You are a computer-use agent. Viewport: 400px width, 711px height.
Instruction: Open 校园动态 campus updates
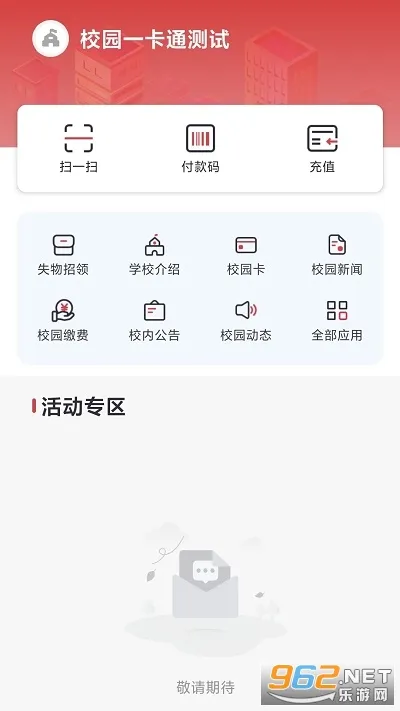point(246,321)
